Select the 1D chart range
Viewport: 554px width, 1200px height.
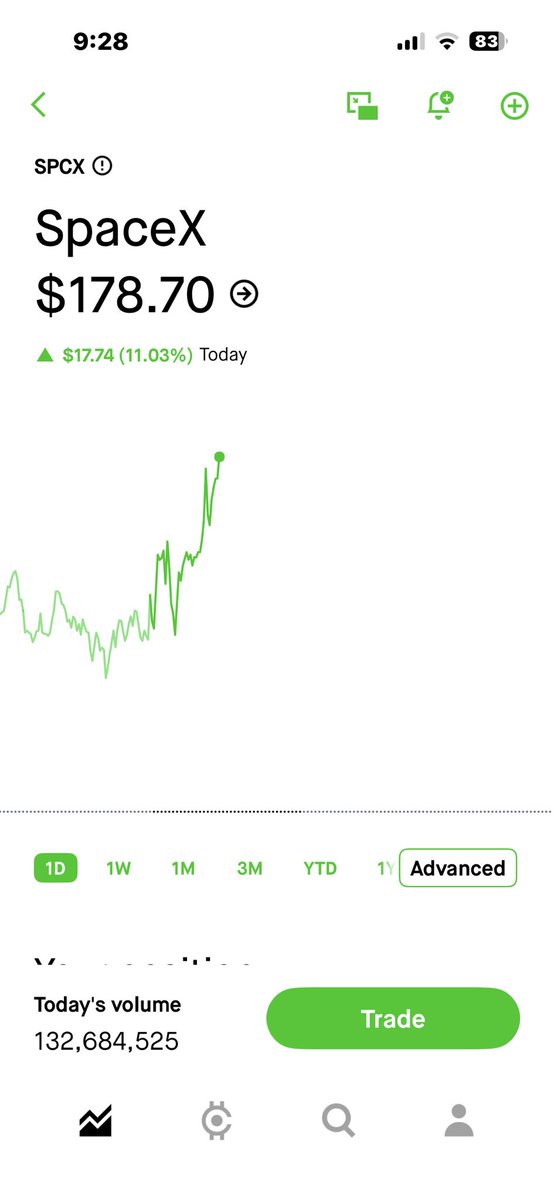55,868
